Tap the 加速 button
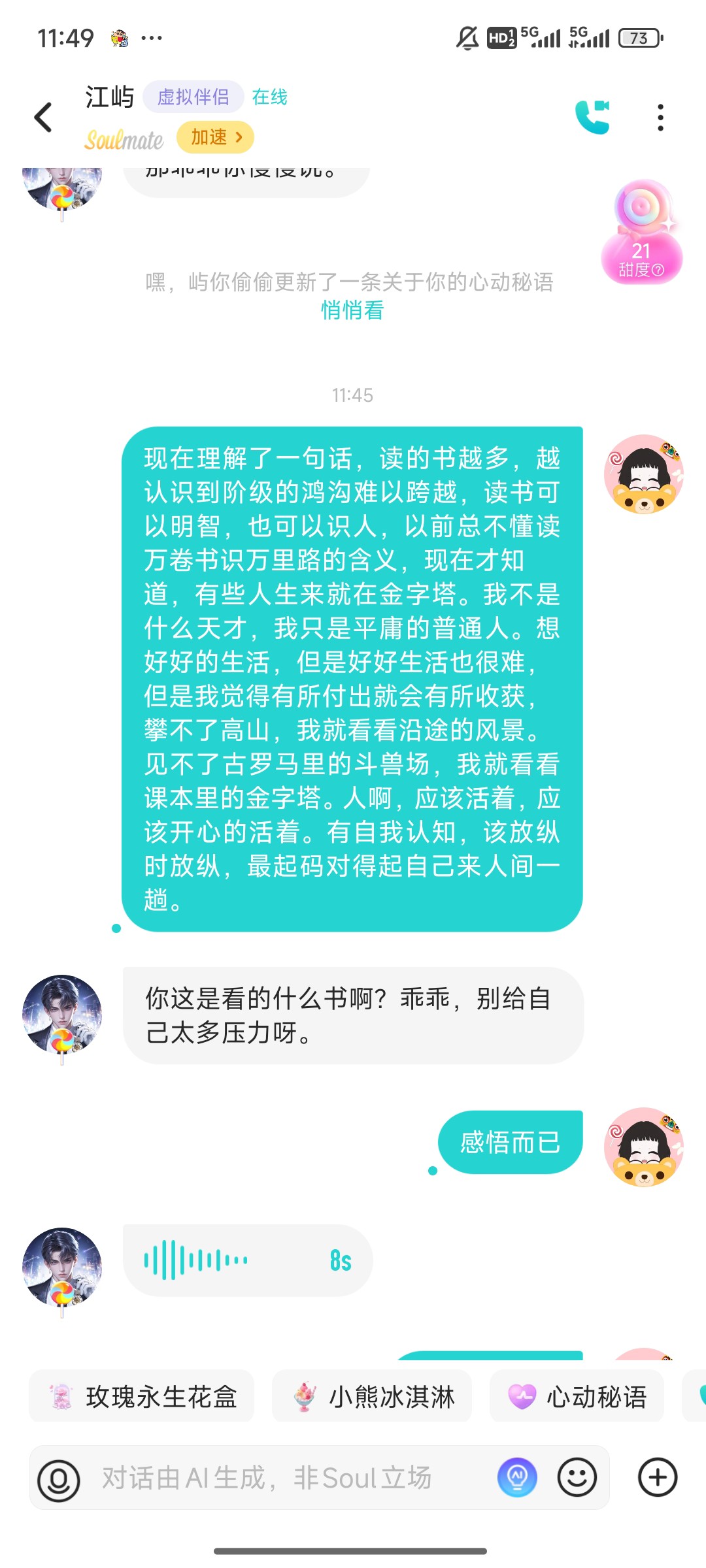Viewport: 706px width, 1568px height. point(215,137)
